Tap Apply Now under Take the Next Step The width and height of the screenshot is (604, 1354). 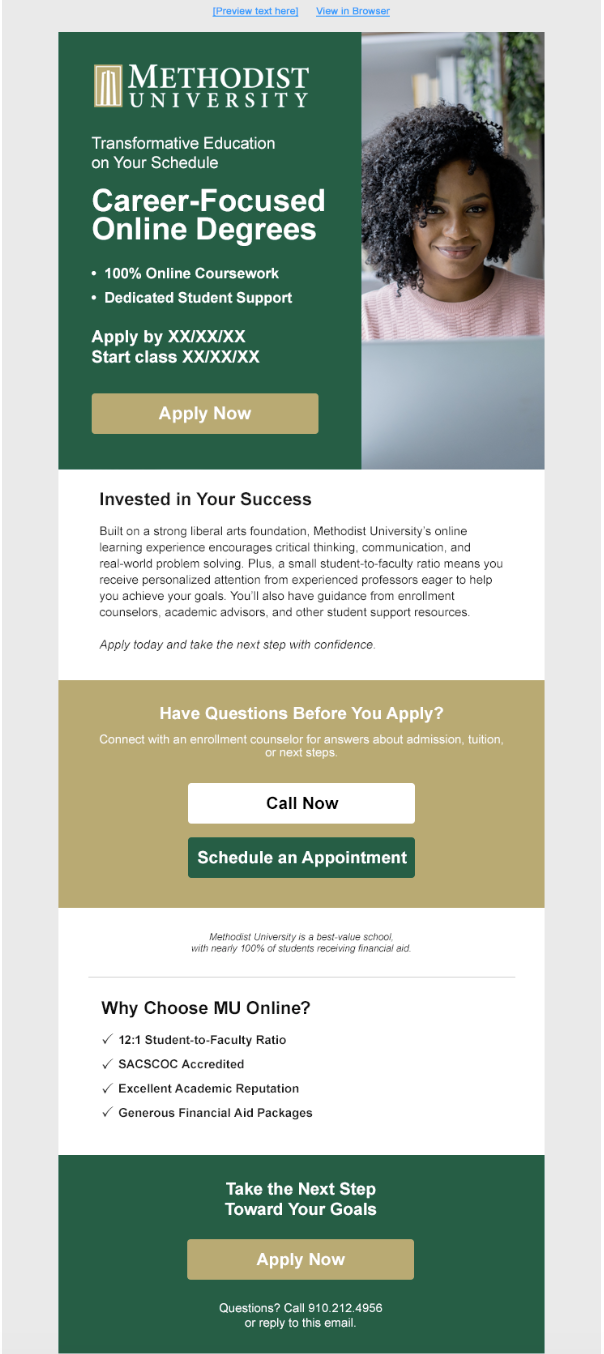300,1259
